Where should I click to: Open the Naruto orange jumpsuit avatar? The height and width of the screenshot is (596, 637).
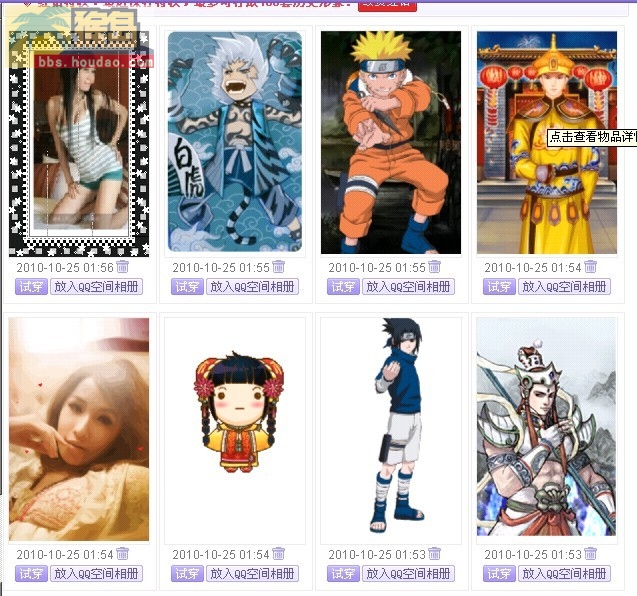(391, 142)
